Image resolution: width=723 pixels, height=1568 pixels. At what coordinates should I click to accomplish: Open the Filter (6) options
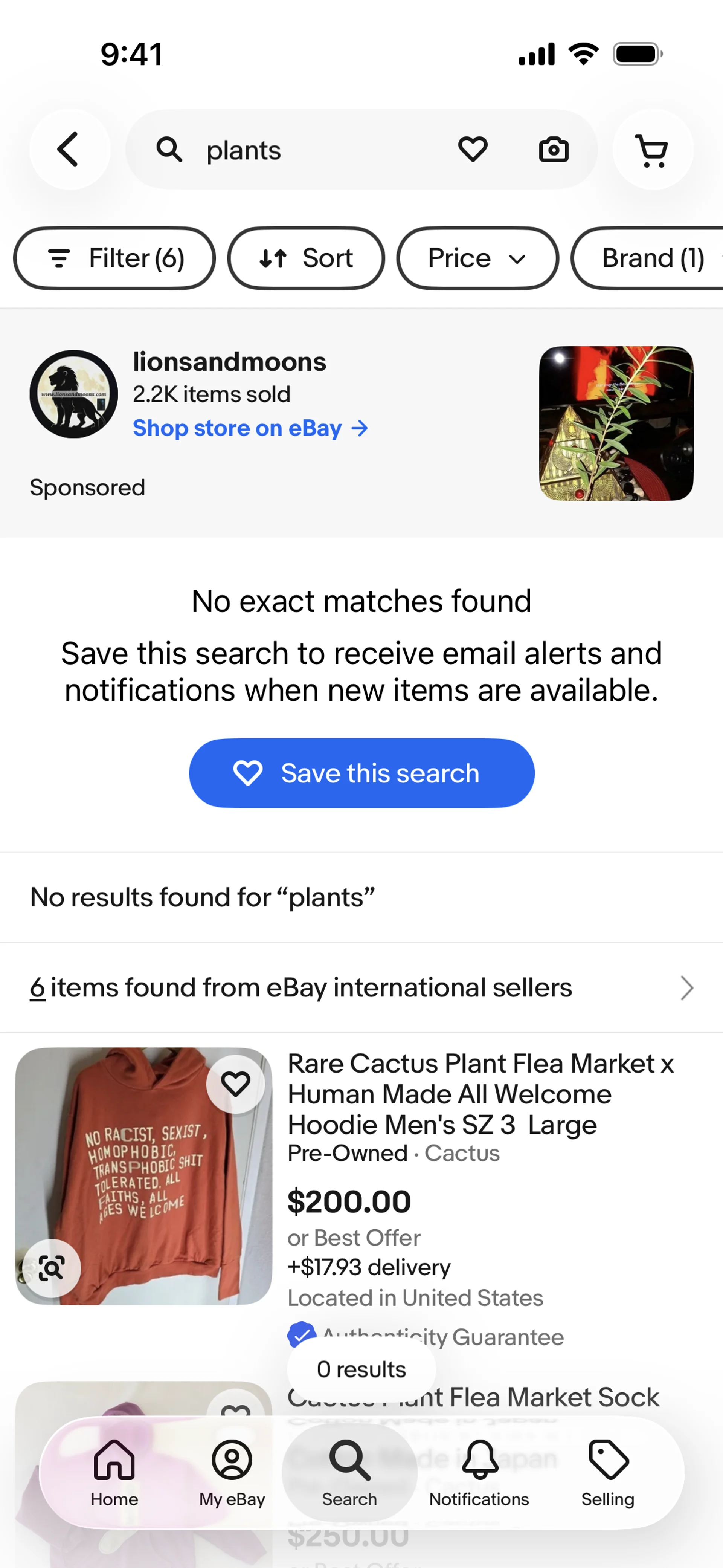pyautogui.click(x=114, y=258)
